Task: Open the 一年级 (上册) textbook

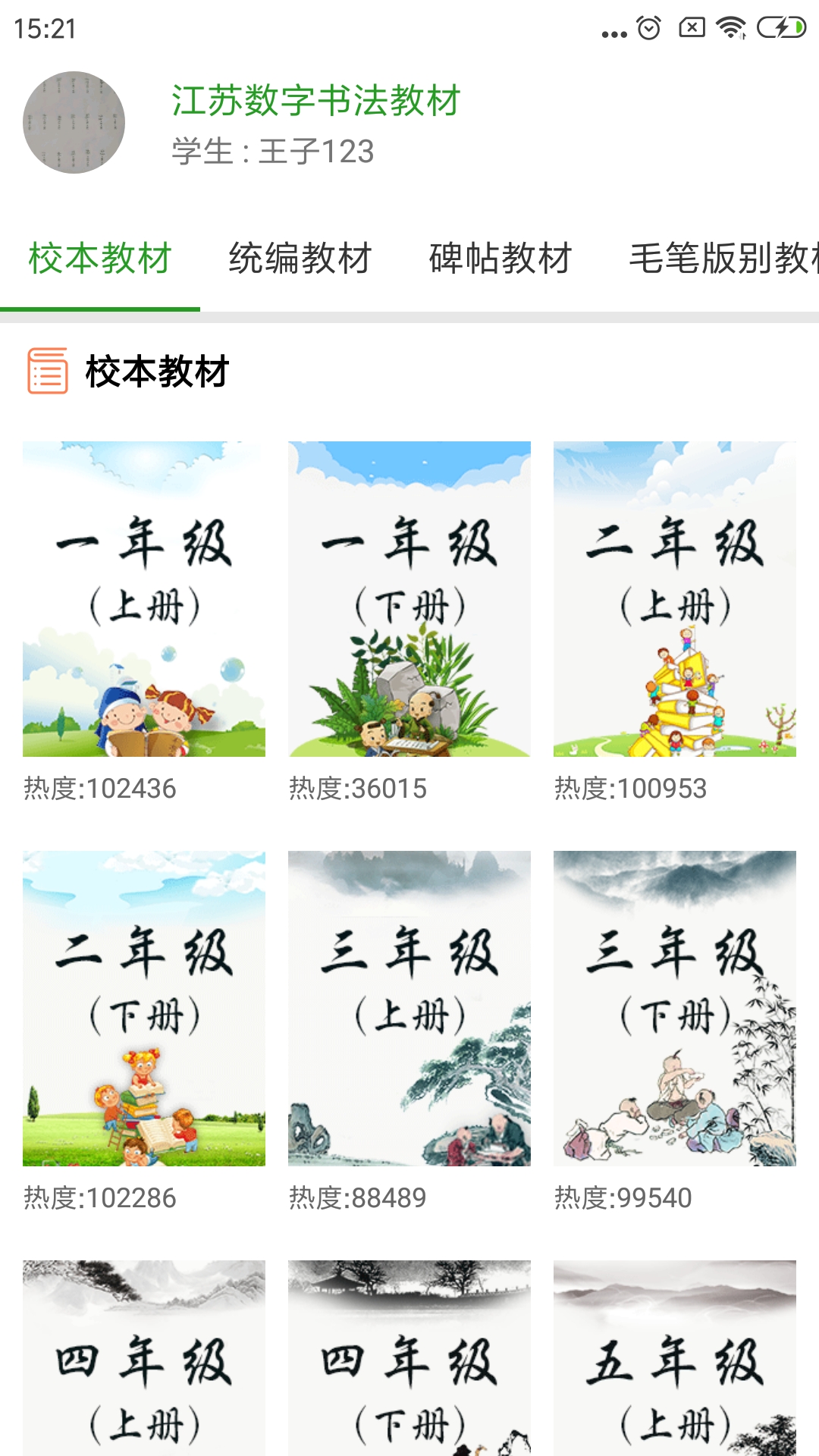Action: (144, 599)
